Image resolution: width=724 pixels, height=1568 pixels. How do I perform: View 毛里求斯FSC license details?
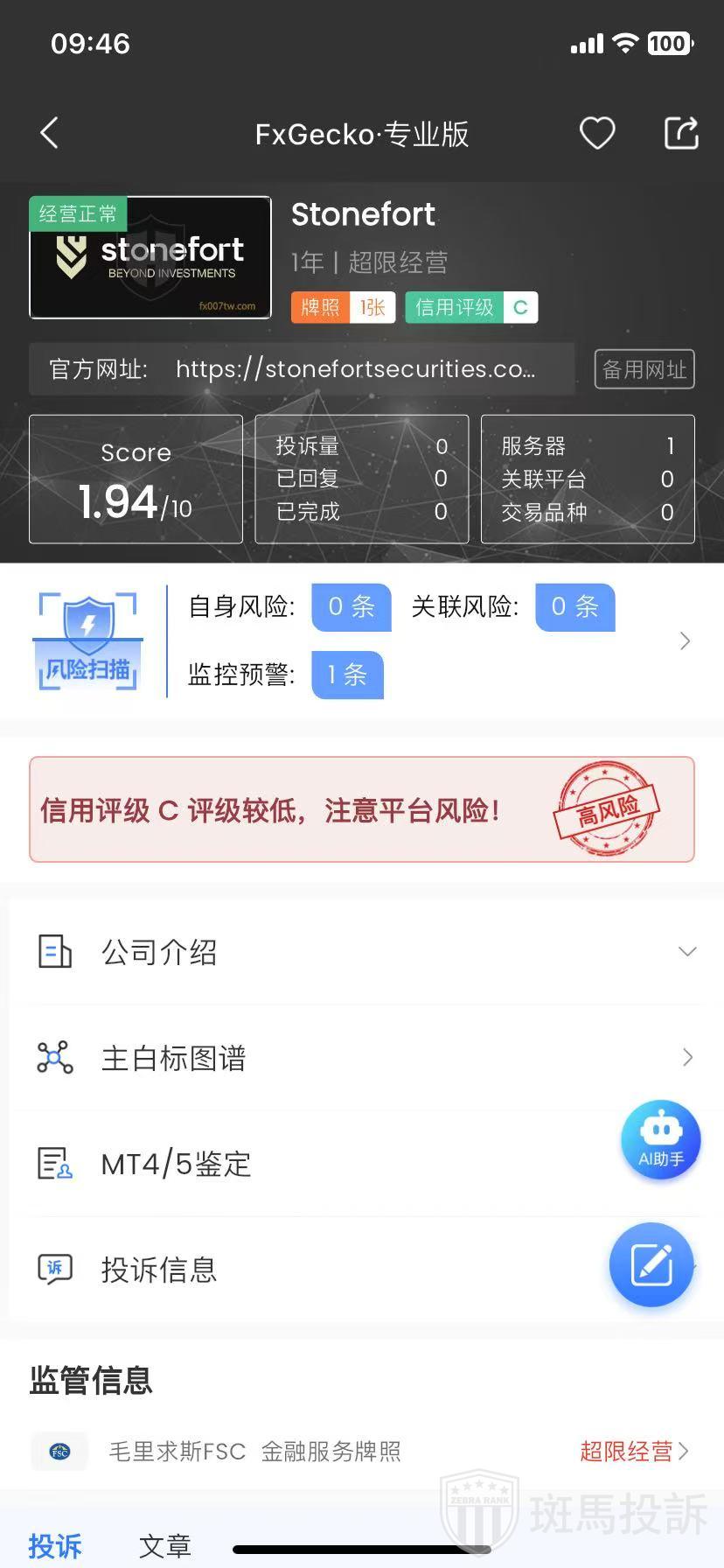pos(362,1452)
